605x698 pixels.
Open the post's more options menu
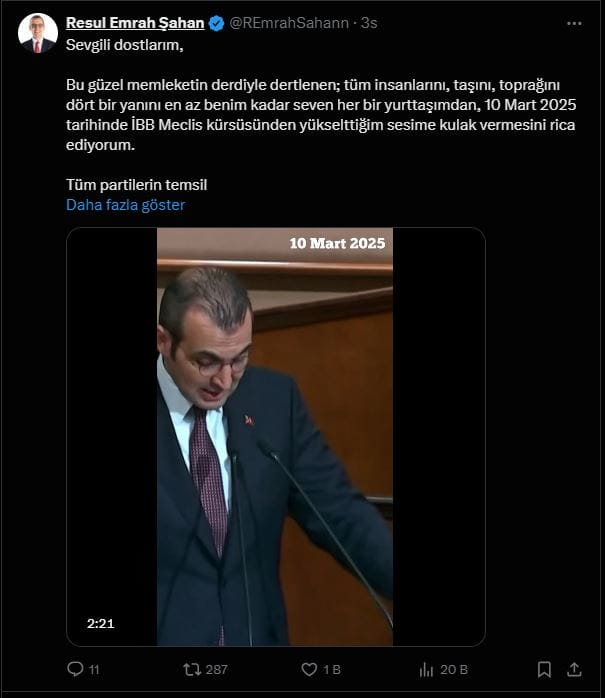pyautogui.click(x=573, y=22)
